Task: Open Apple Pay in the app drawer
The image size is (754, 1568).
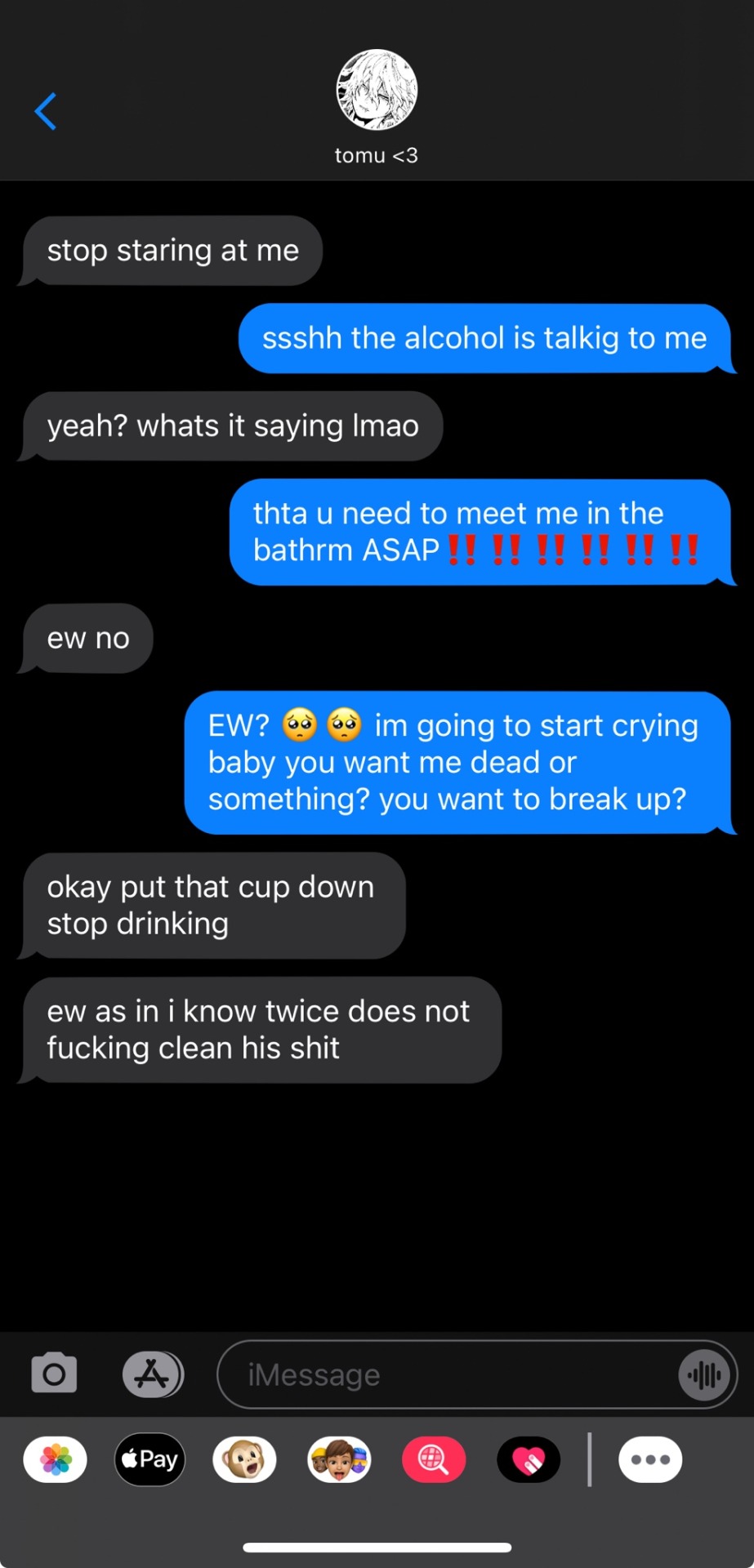Action: click(x=150, y=1459)
